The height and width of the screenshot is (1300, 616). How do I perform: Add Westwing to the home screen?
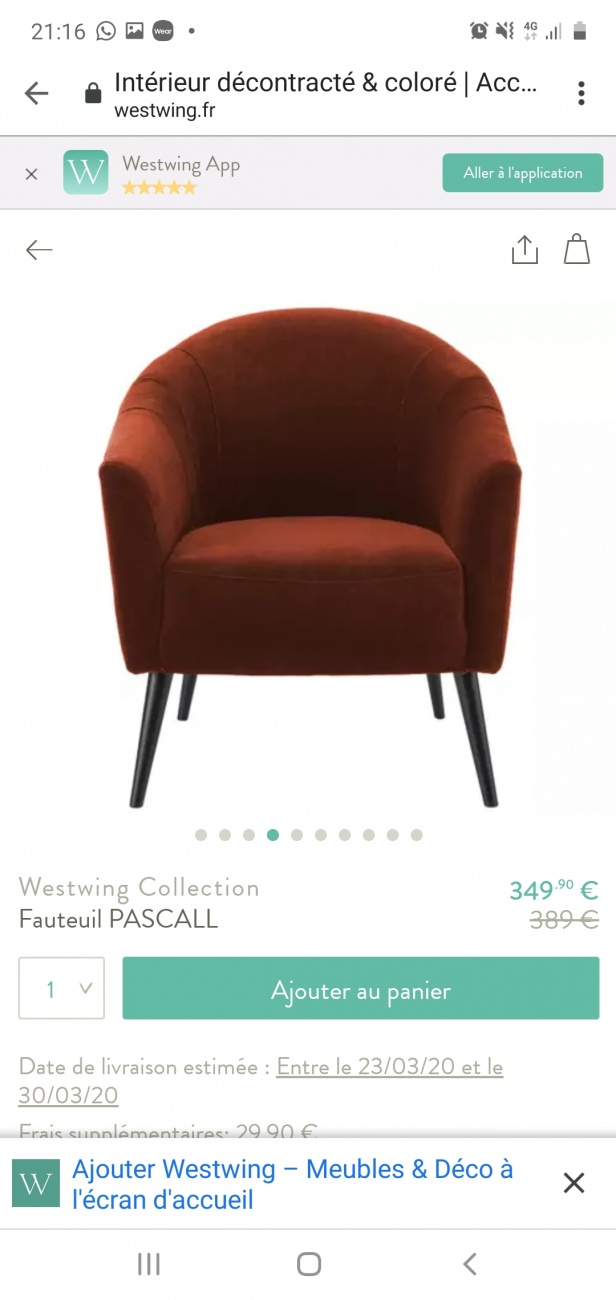[292, 1184]
